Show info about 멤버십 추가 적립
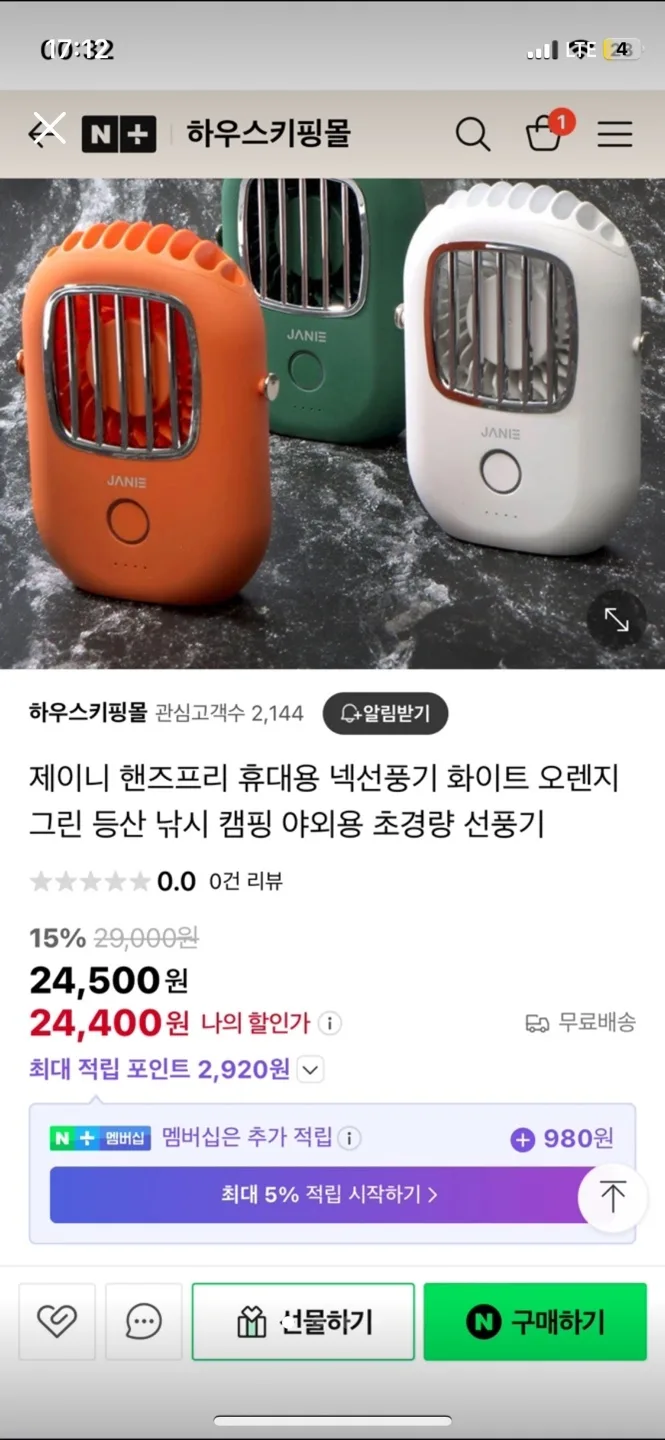 pos(349,1138)
